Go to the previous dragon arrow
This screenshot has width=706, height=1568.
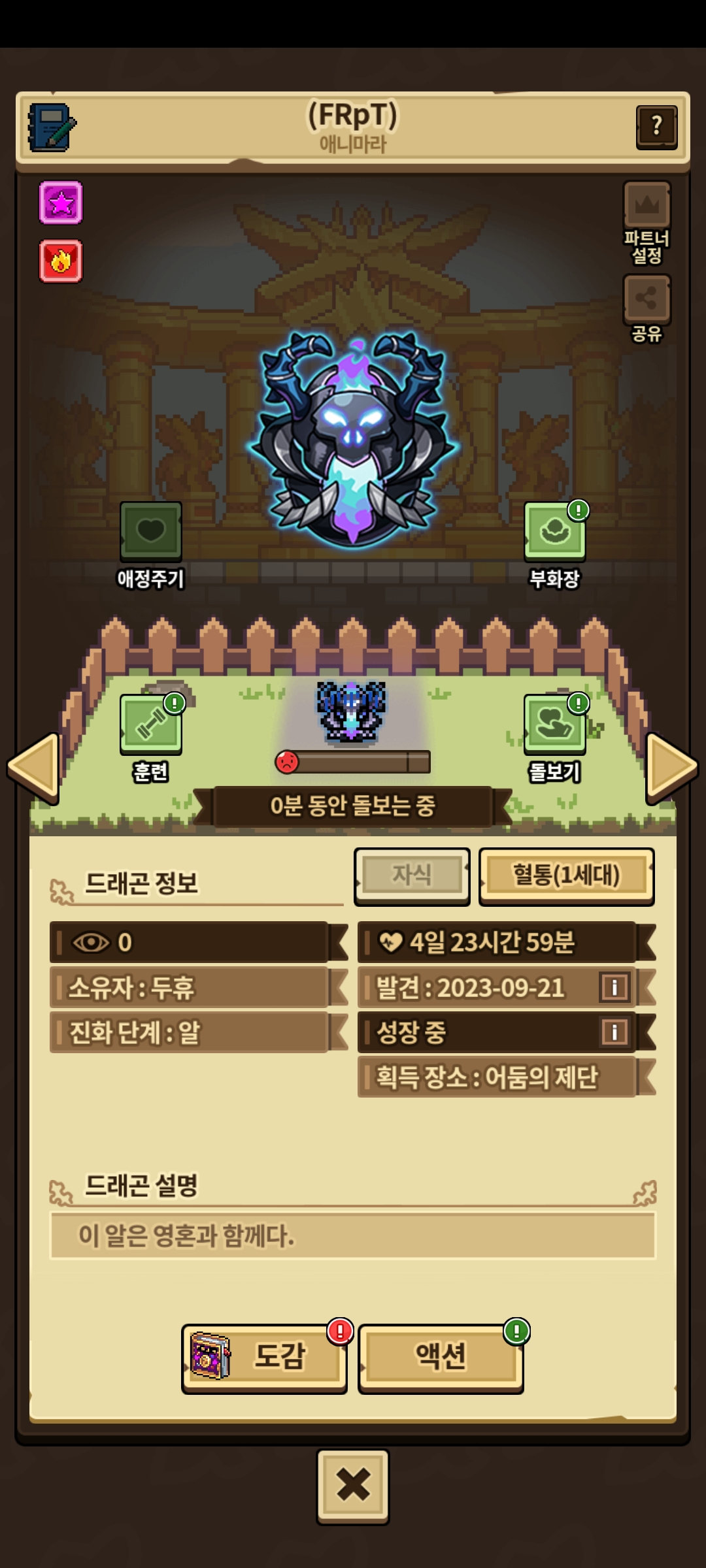33,766
